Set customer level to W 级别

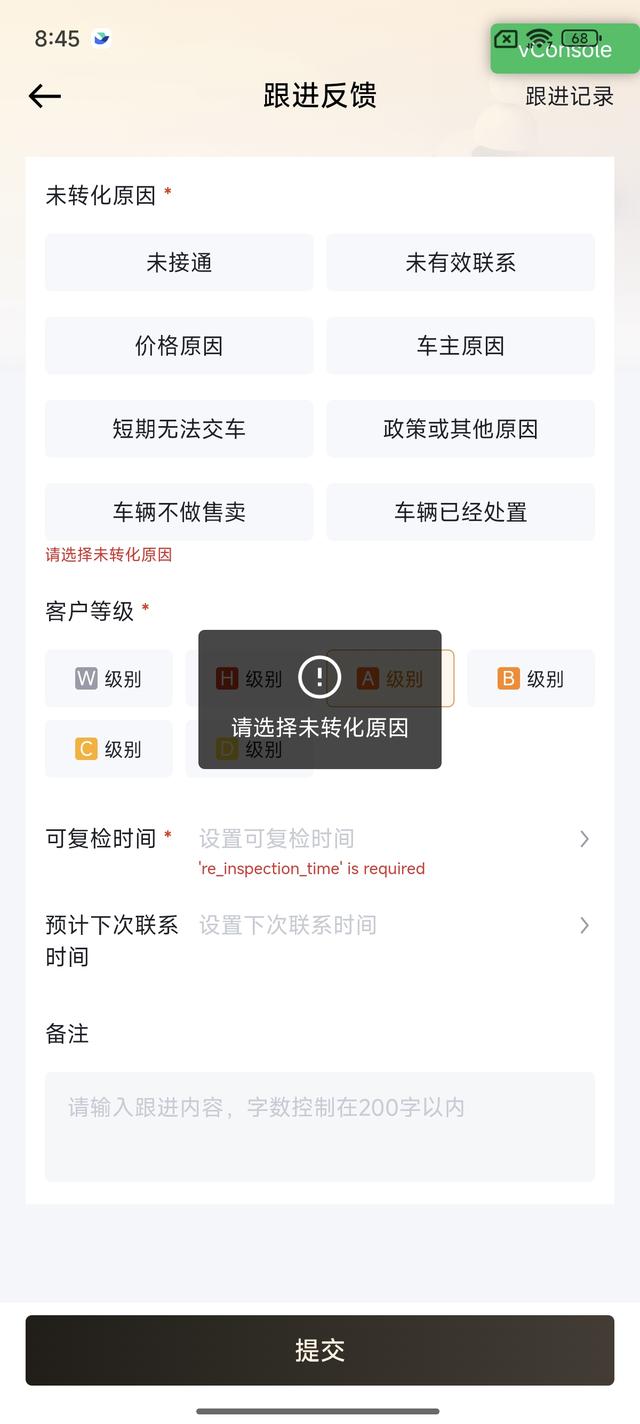click(x=109, y=679)
